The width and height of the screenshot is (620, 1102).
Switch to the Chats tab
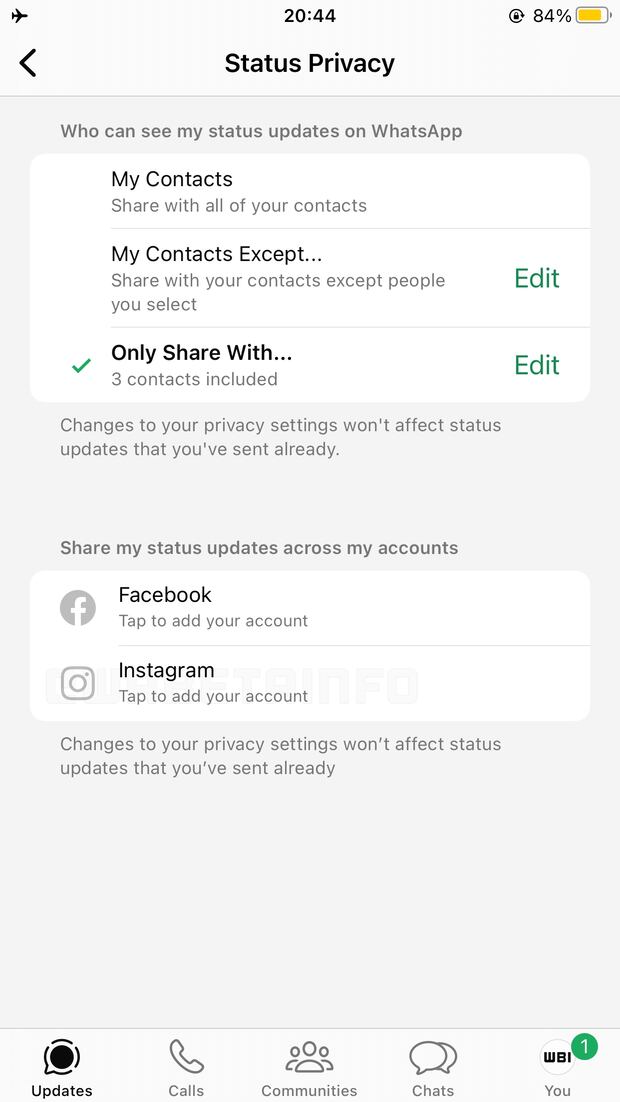(x=433, y=1067)
